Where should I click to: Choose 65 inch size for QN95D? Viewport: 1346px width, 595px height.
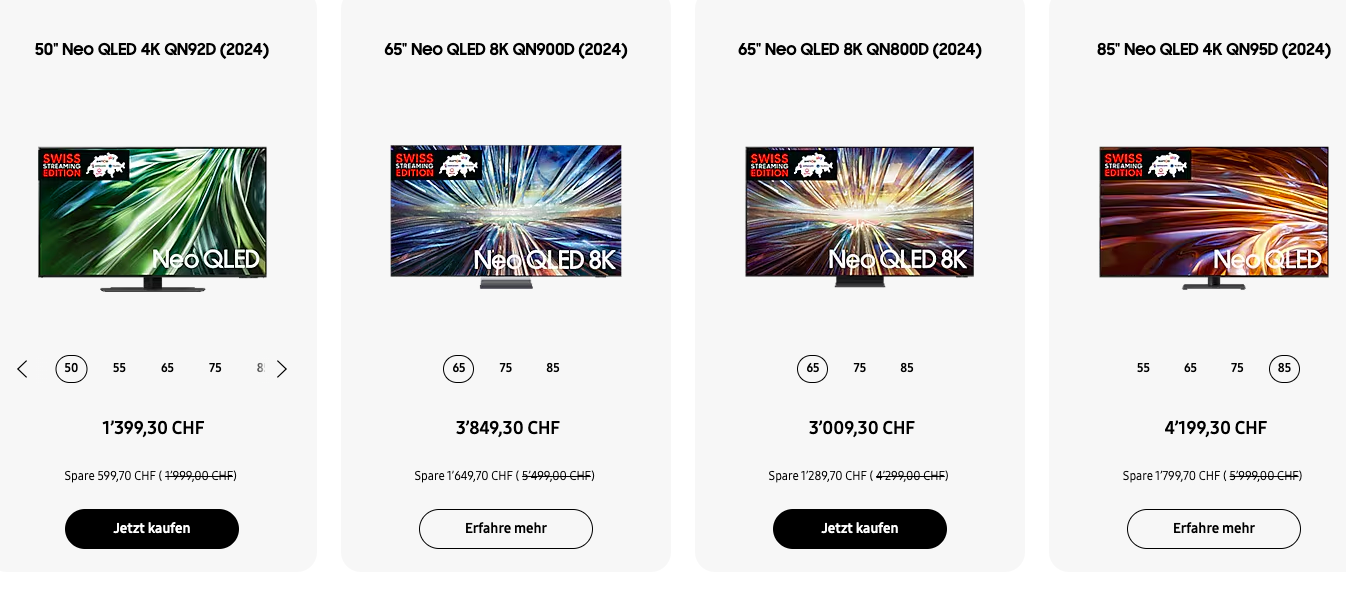[1190, 368]
